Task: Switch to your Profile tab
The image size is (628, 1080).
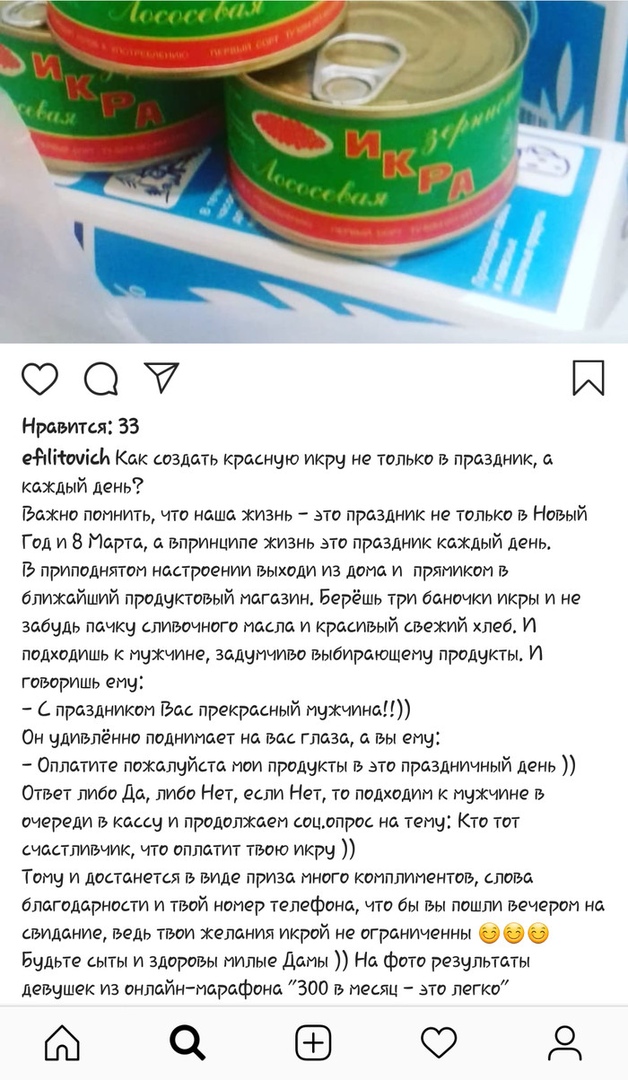Action: click(565, 1043)
